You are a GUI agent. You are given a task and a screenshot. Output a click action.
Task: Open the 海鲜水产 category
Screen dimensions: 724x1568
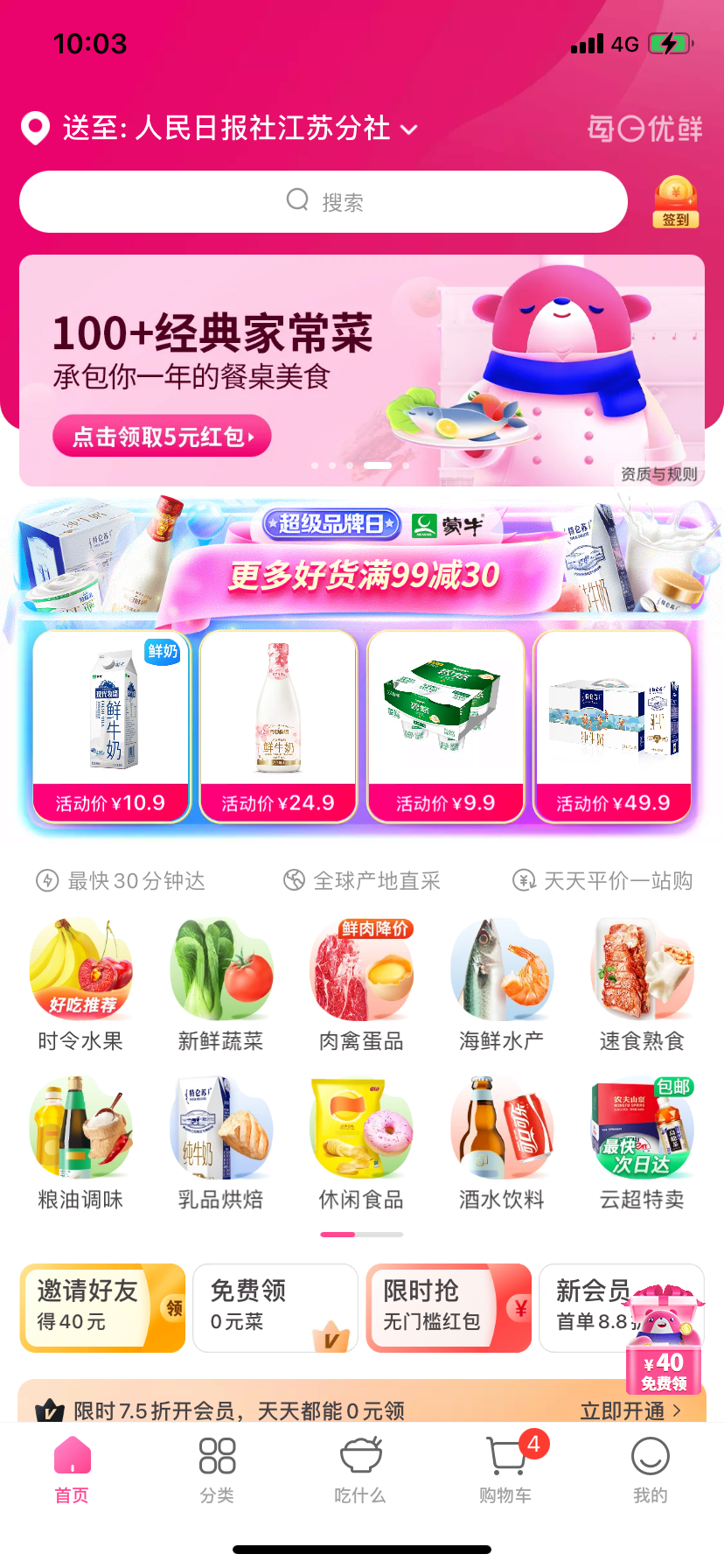coord(502,984)
